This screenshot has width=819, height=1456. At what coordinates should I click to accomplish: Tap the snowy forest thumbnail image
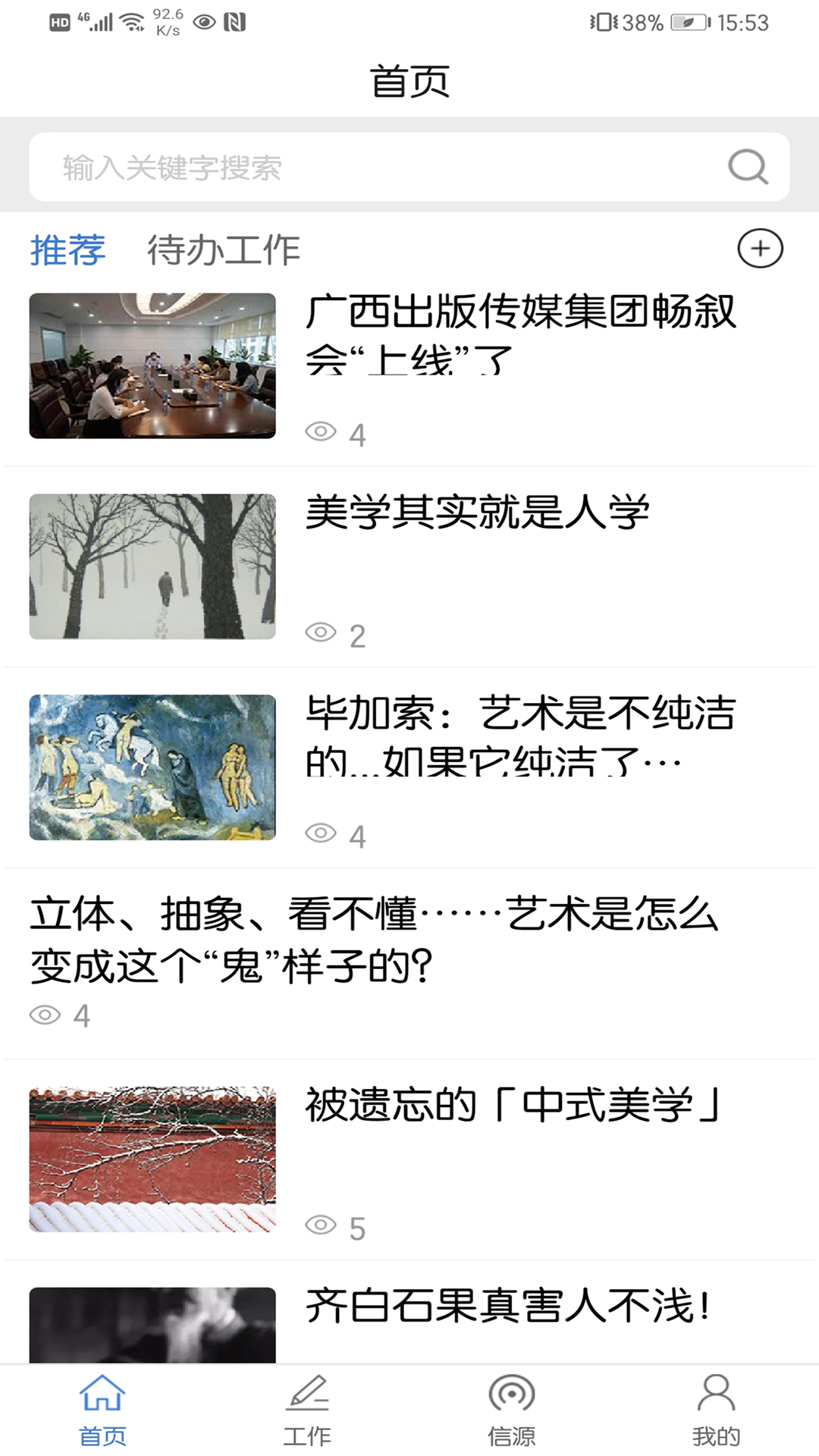click(153, 566)
